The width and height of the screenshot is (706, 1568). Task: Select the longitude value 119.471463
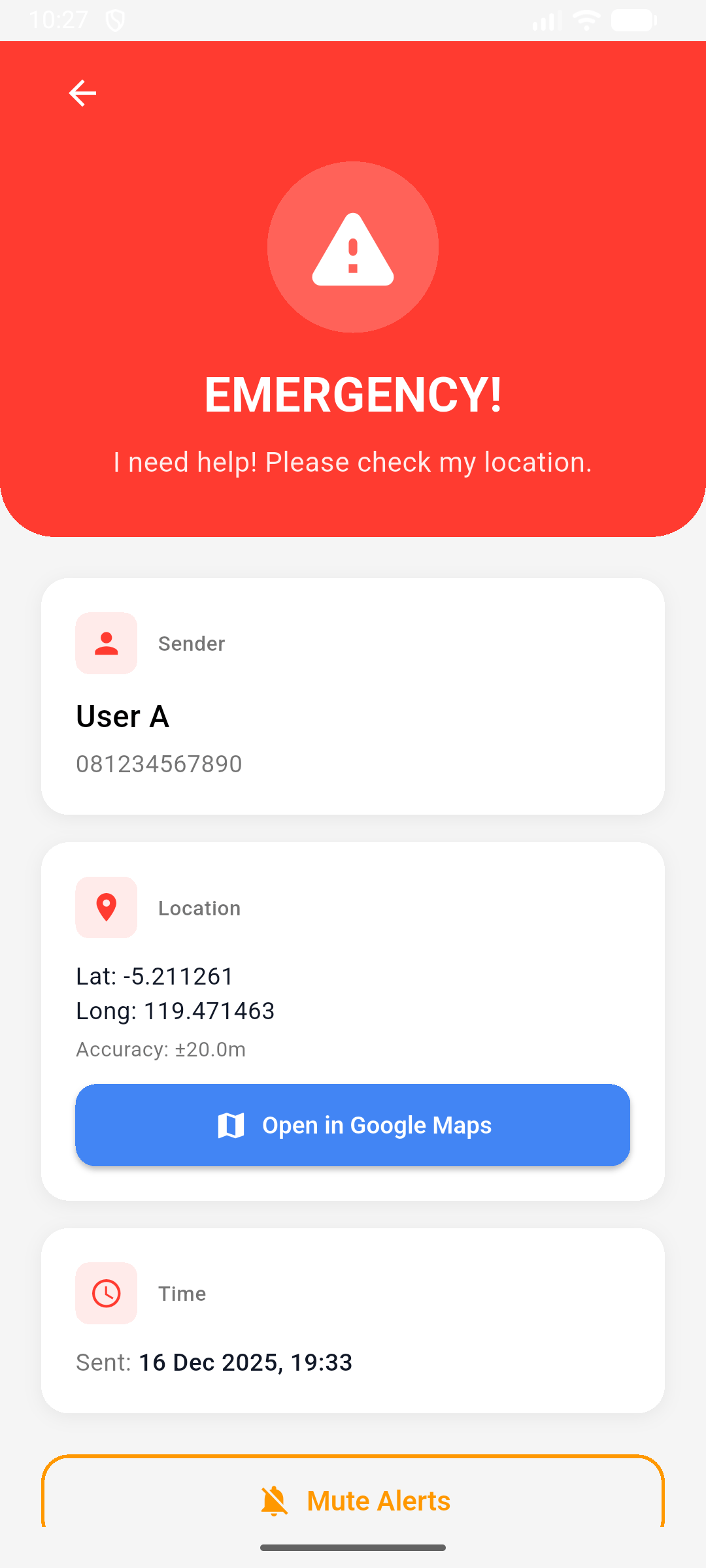click(x=175, y=1011)
